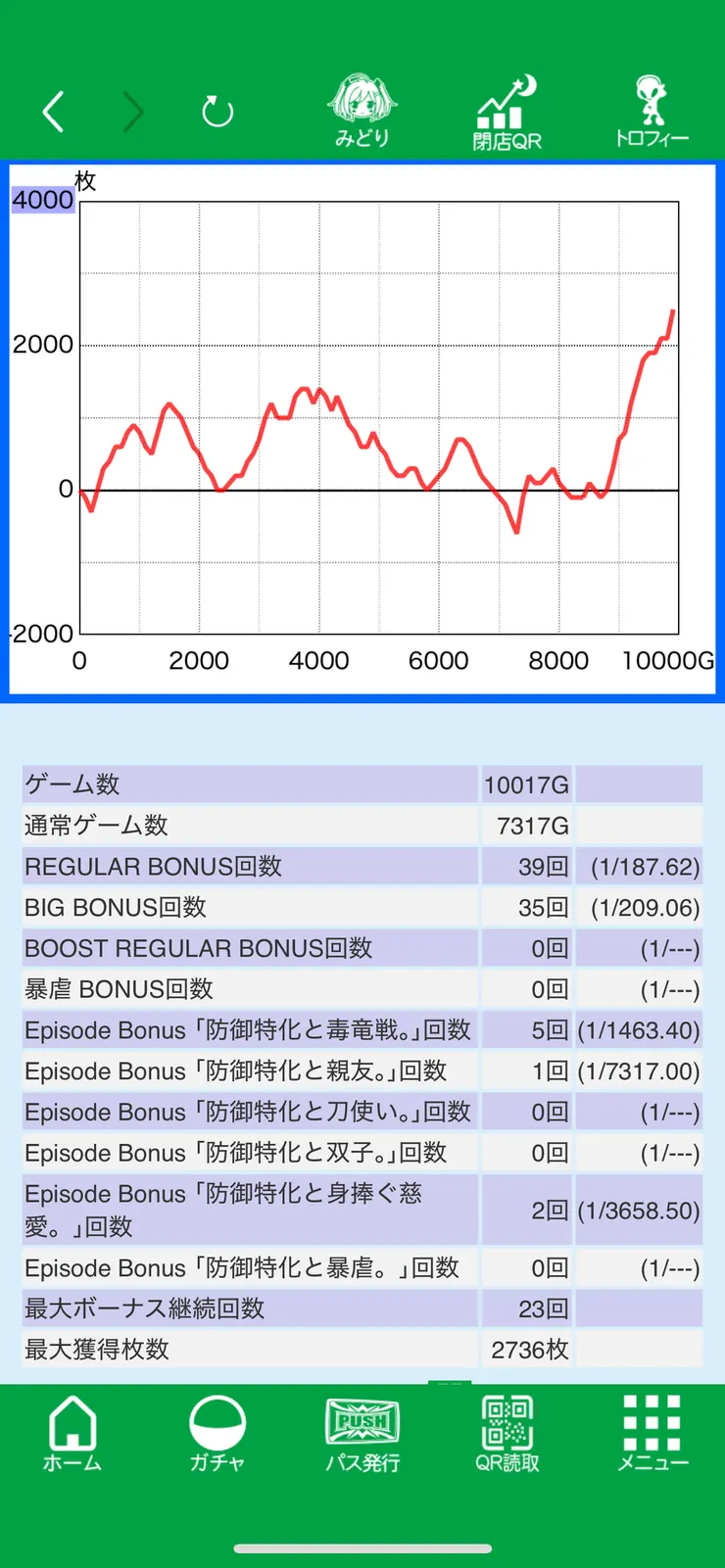Reload the current page
Screen dimensions: 725x1568
tap(217, 112)
